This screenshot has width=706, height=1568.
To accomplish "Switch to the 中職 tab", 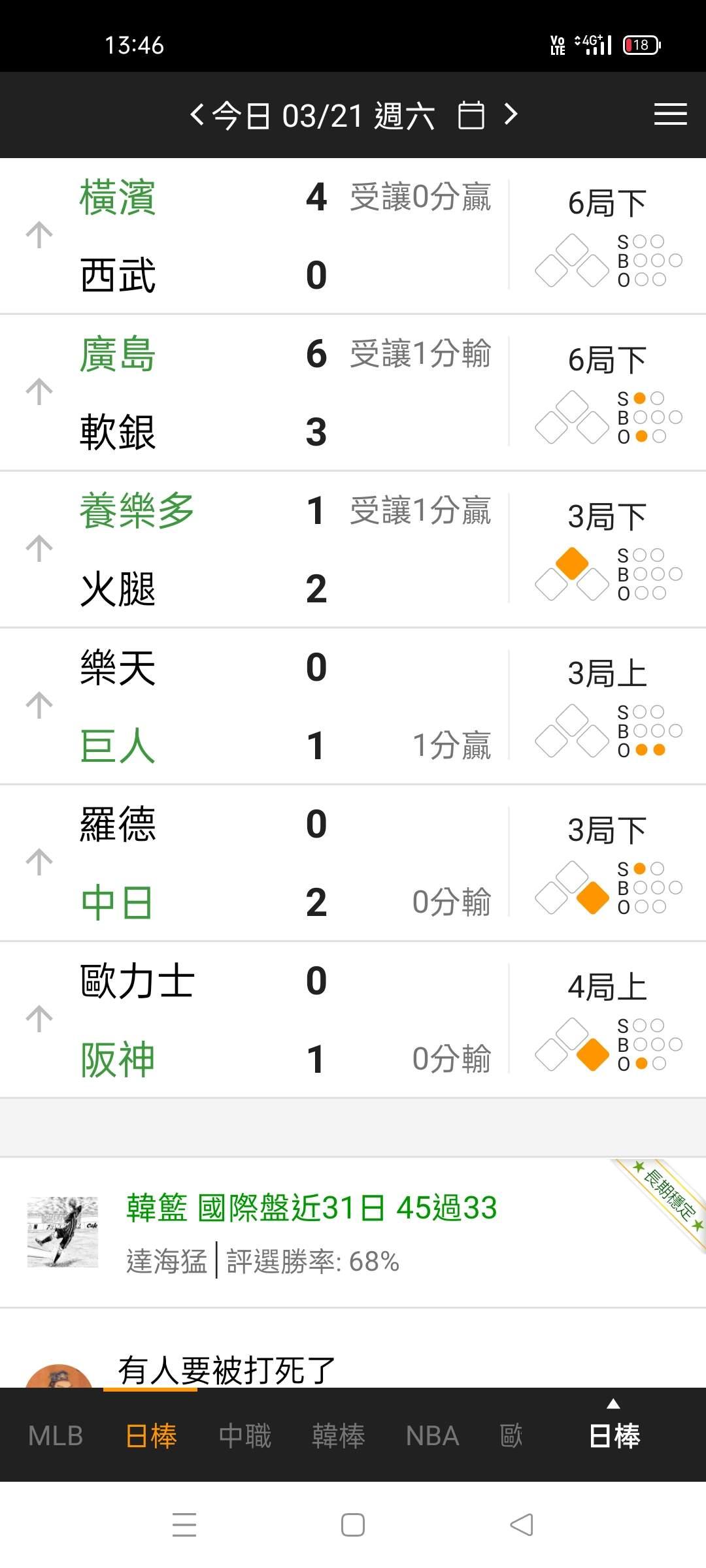I will point(244,1436).
